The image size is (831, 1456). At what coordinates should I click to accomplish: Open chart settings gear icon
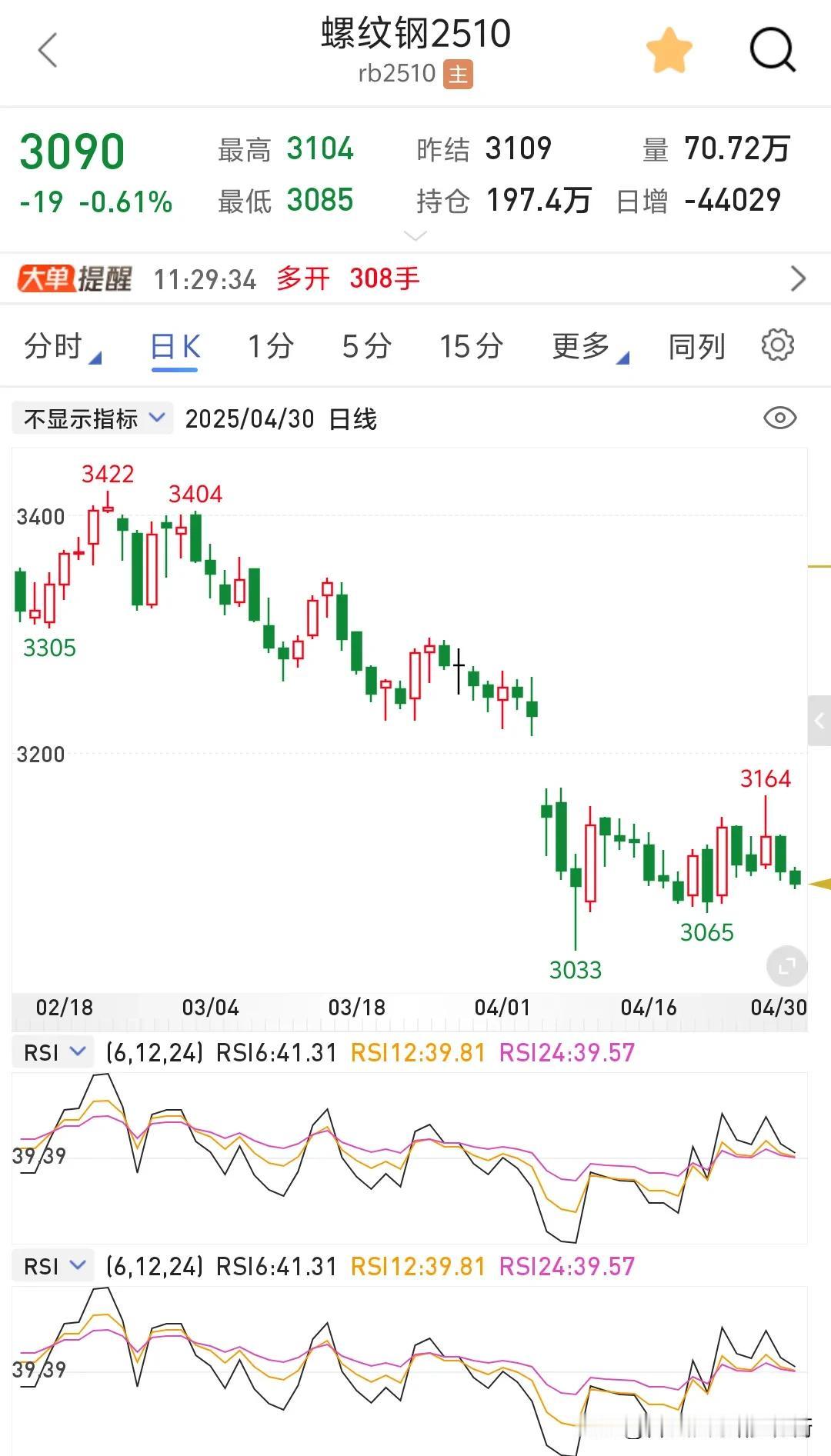click(x=778, y=345)
